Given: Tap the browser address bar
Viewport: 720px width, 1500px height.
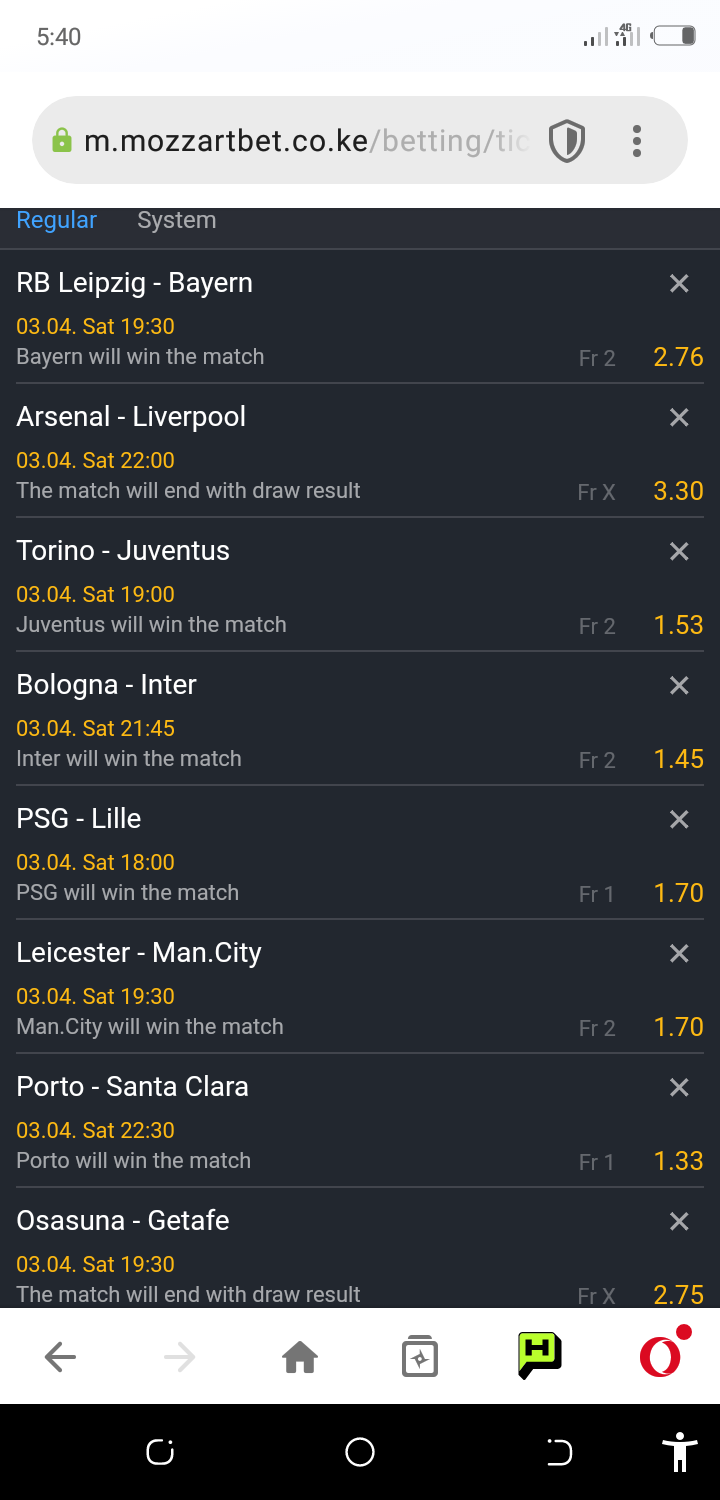Looking at the screenshot, I should [300, 141].
